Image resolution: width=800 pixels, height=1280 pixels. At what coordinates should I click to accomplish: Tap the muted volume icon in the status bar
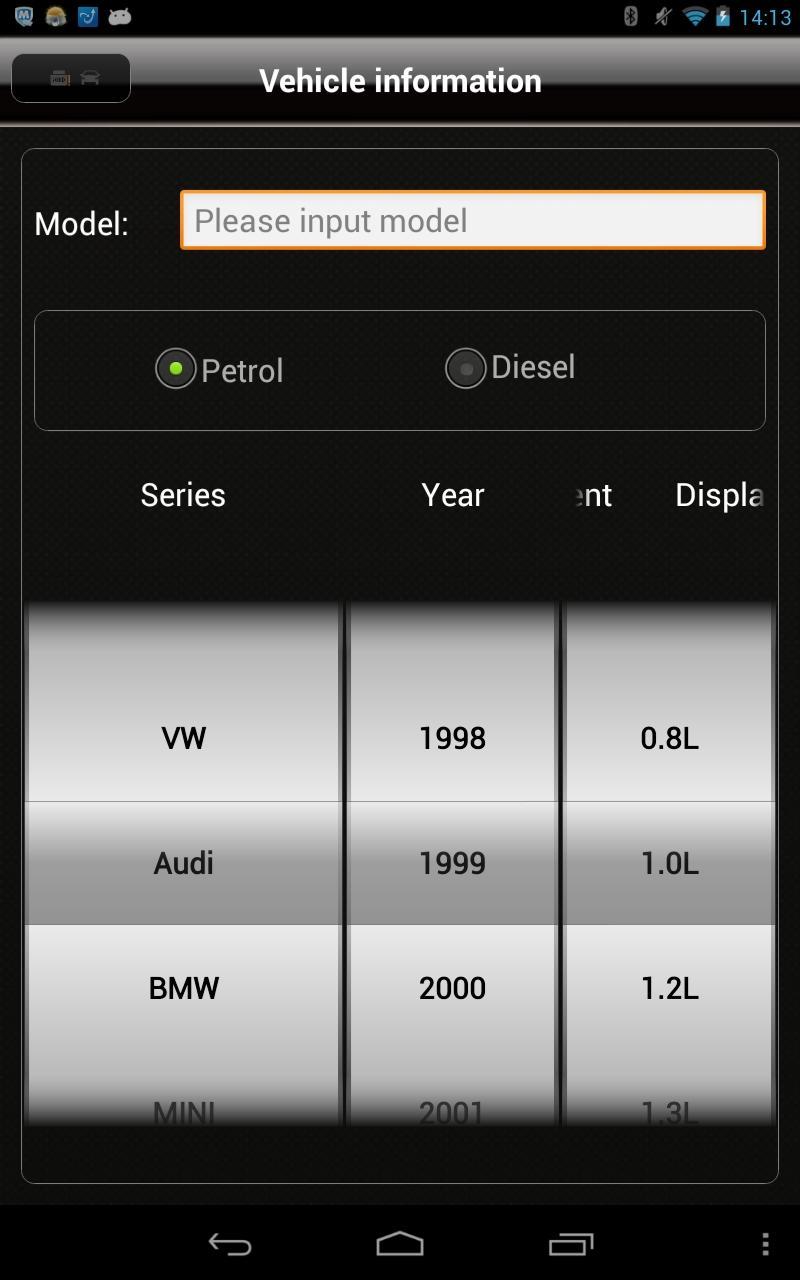661,16
